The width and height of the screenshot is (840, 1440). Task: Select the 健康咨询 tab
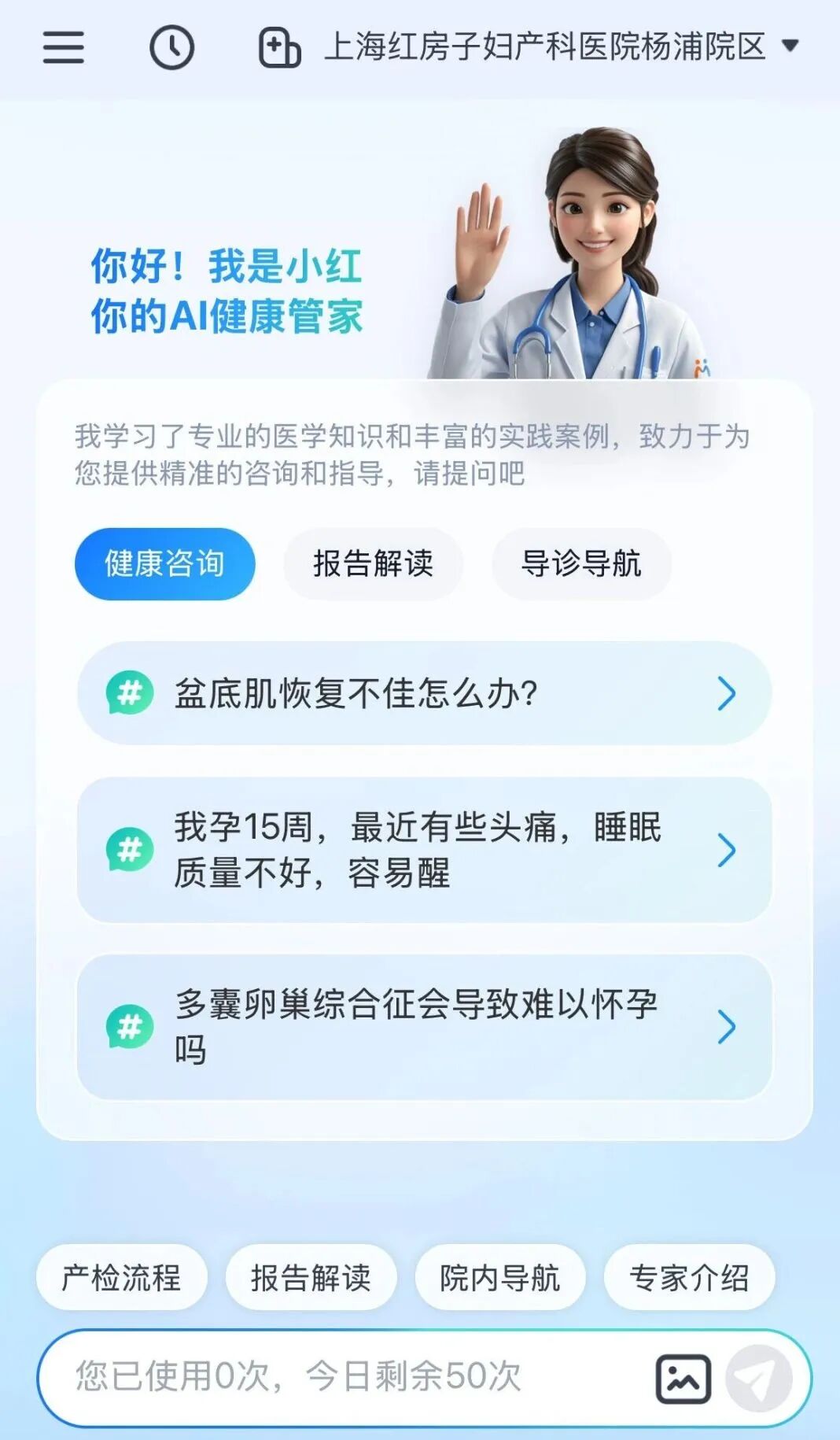(x=165, y=563)
